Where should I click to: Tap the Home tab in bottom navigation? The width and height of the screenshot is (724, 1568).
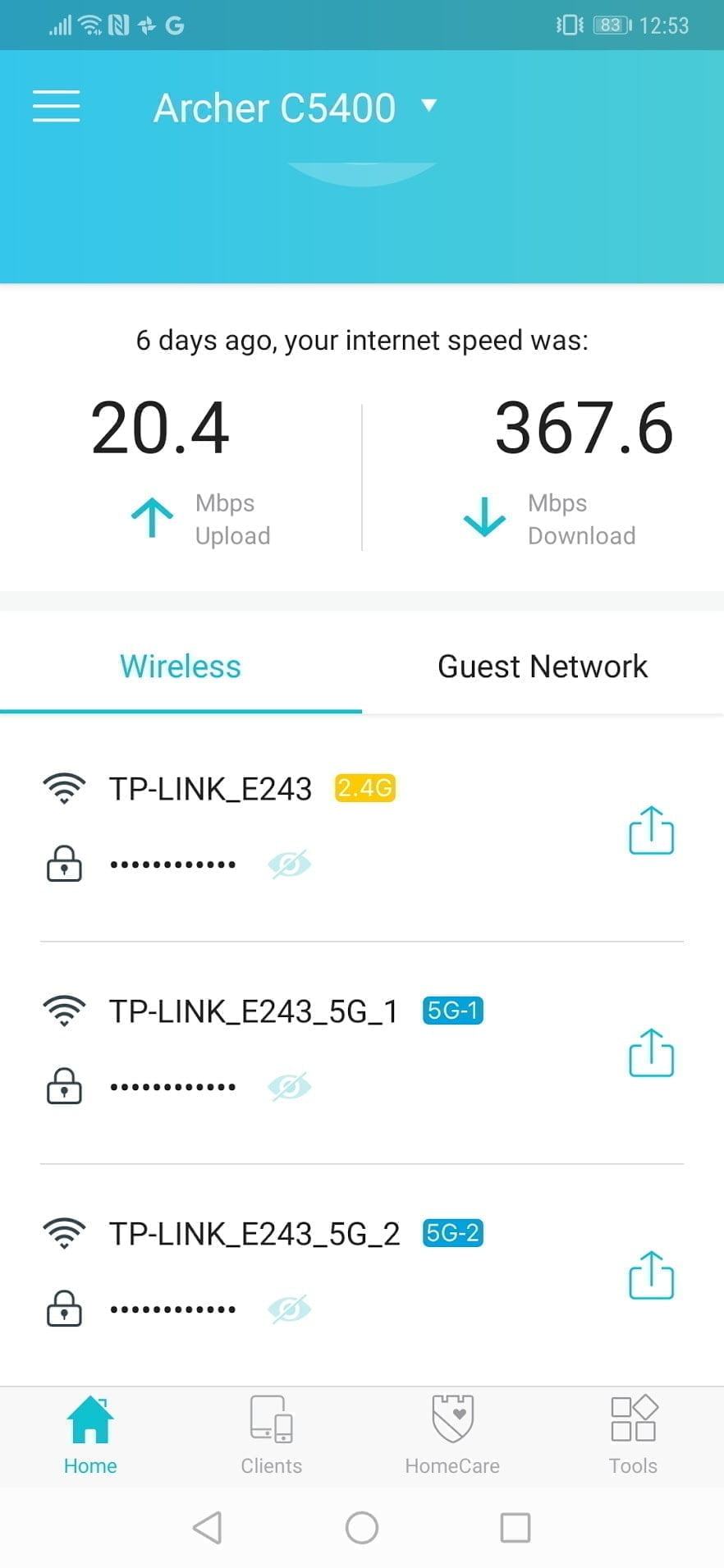coord(90,1434)
